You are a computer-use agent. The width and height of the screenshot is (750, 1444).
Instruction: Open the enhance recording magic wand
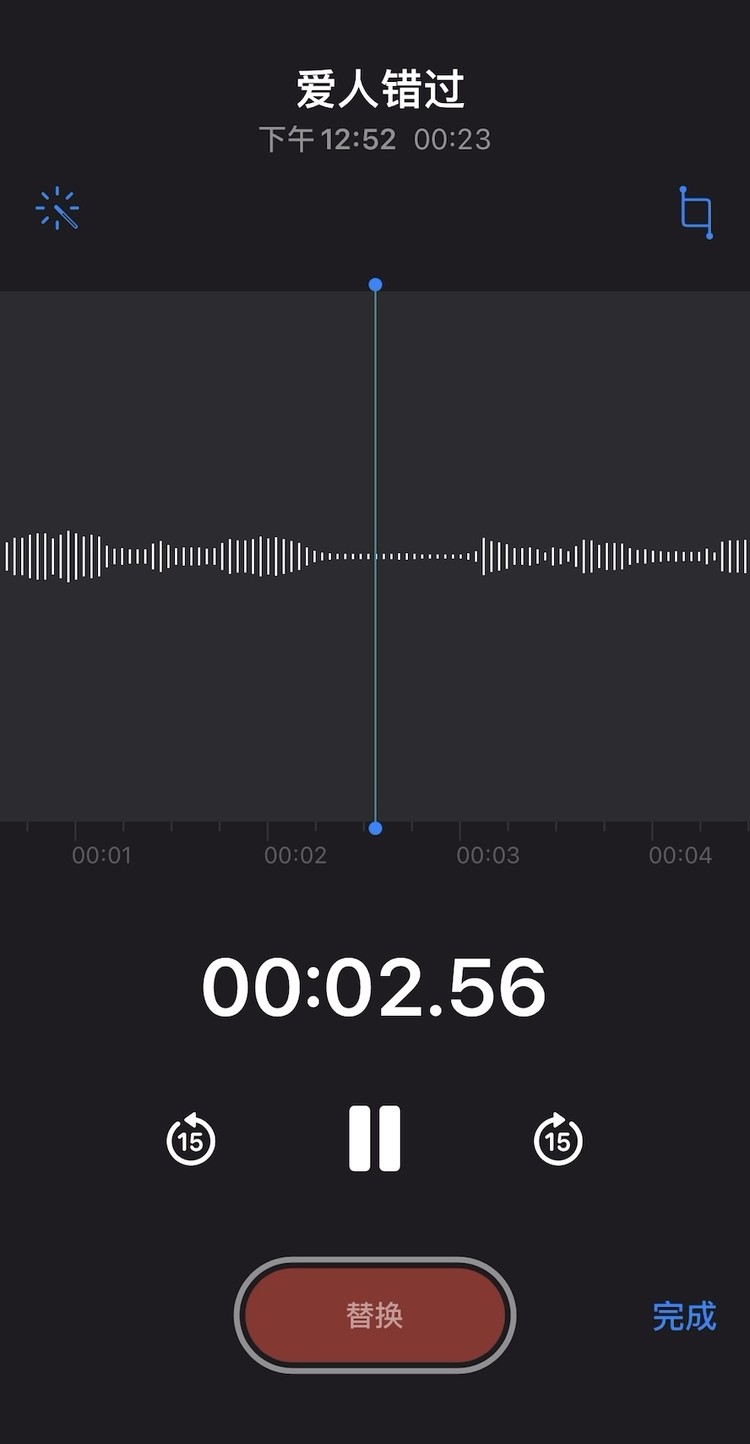tap(57, 209)
